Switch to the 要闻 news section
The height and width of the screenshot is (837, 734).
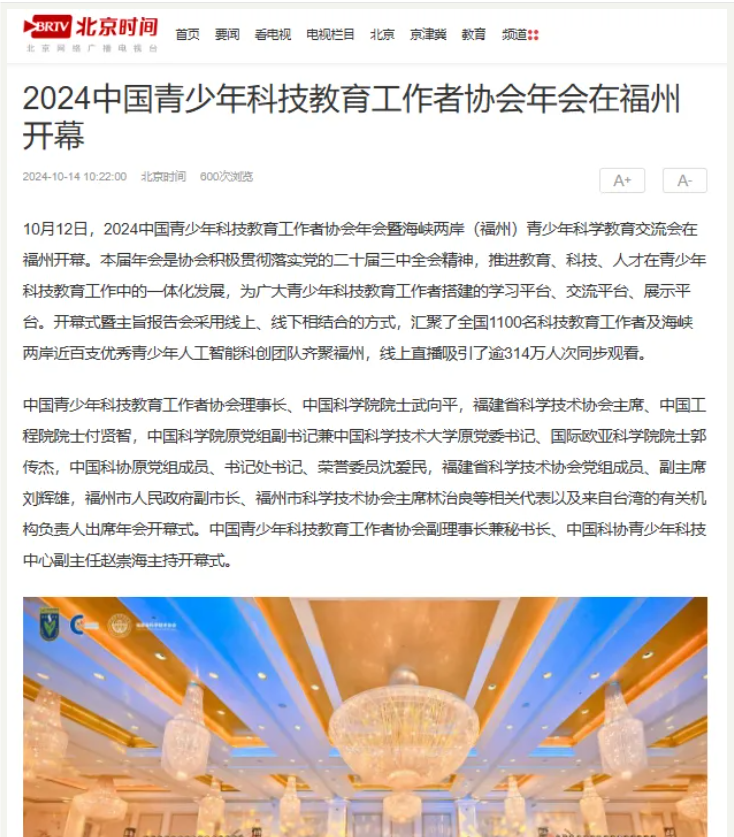(x=227, y=34)
